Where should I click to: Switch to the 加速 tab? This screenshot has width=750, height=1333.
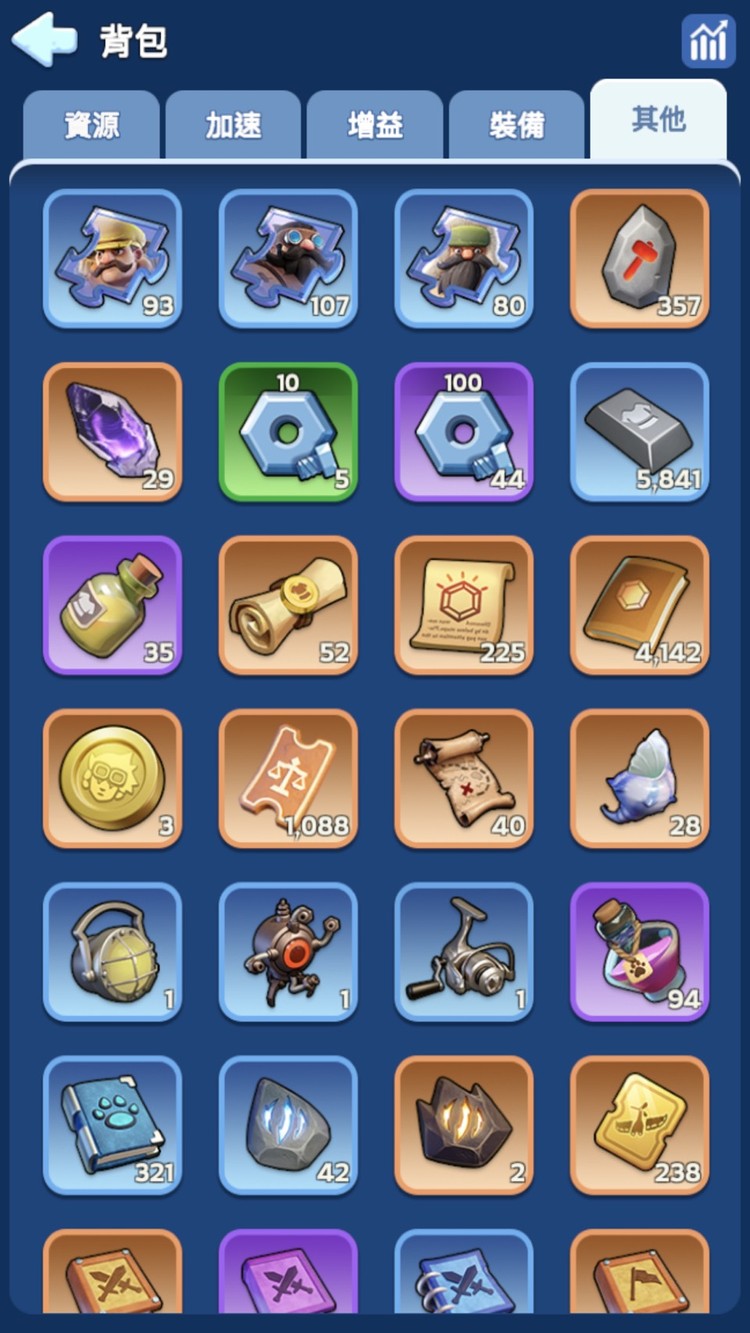233,125
